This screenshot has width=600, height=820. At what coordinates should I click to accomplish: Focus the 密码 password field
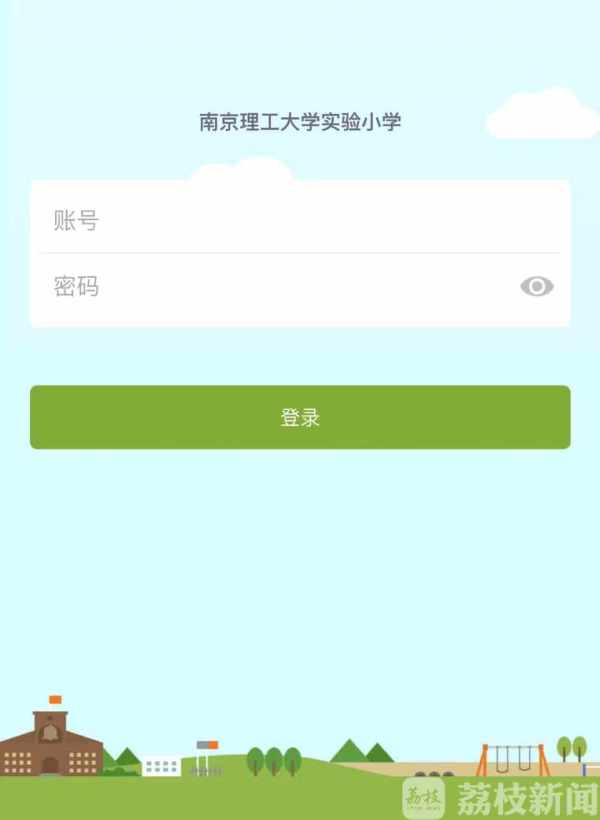tap(270, 288)
